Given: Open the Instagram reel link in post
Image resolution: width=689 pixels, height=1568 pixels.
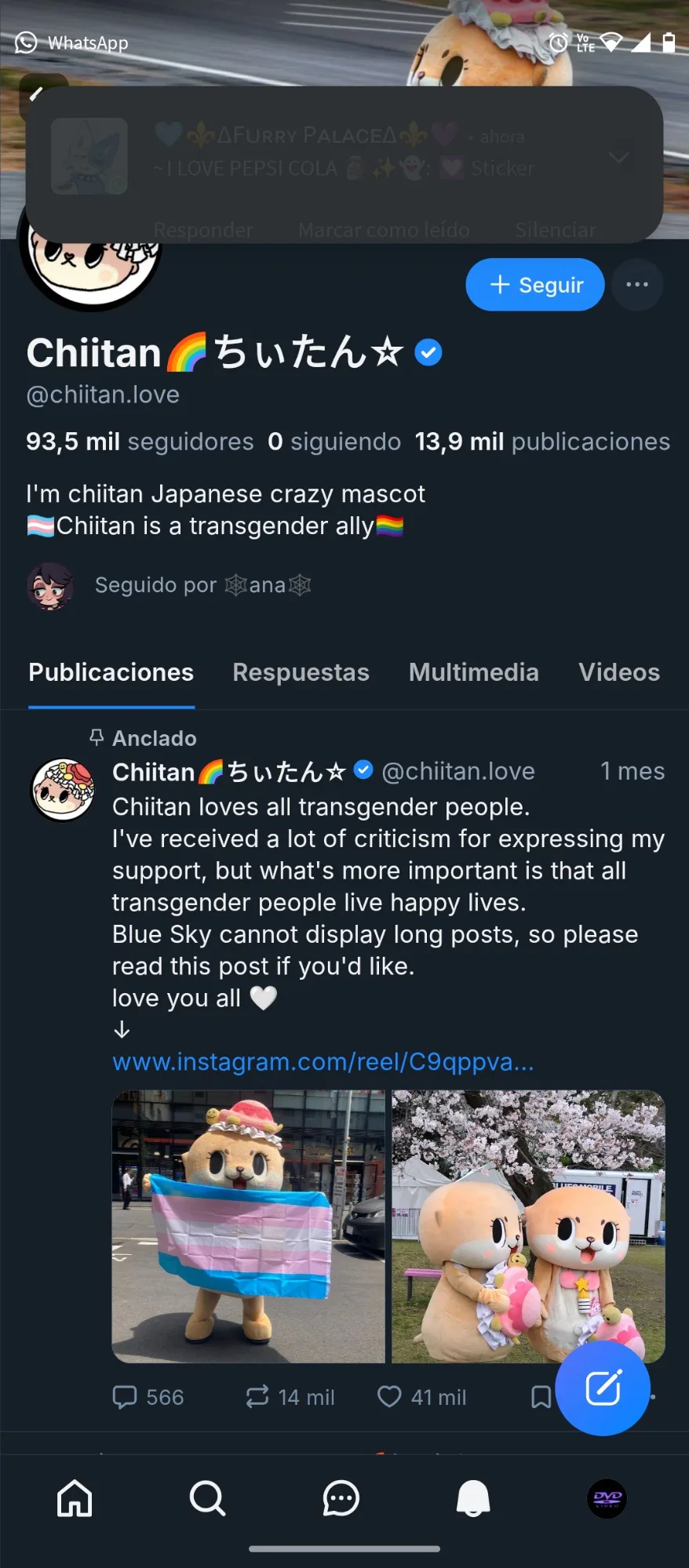Looking at the screenshot, I should (x=323, y=1061).
